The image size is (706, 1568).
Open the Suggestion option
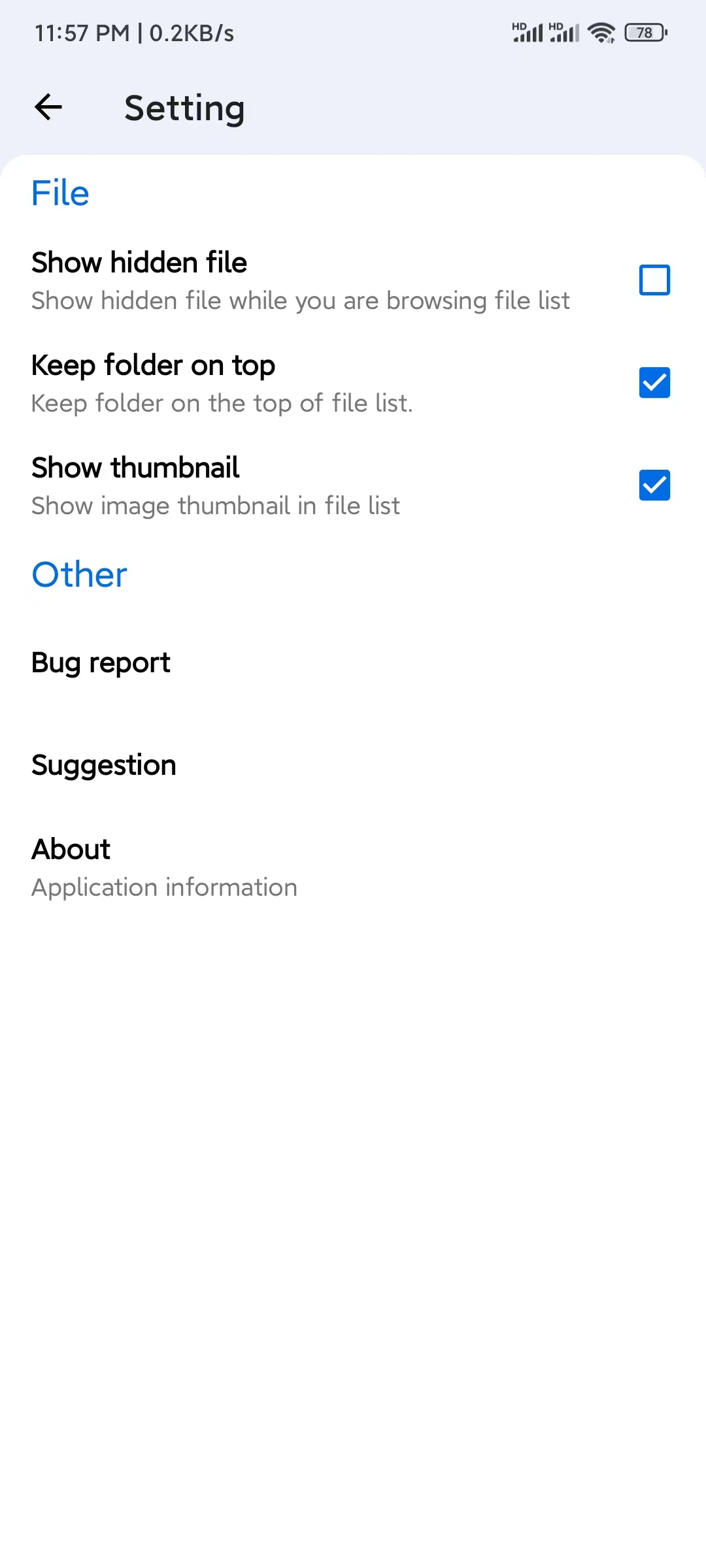point(353,765)
